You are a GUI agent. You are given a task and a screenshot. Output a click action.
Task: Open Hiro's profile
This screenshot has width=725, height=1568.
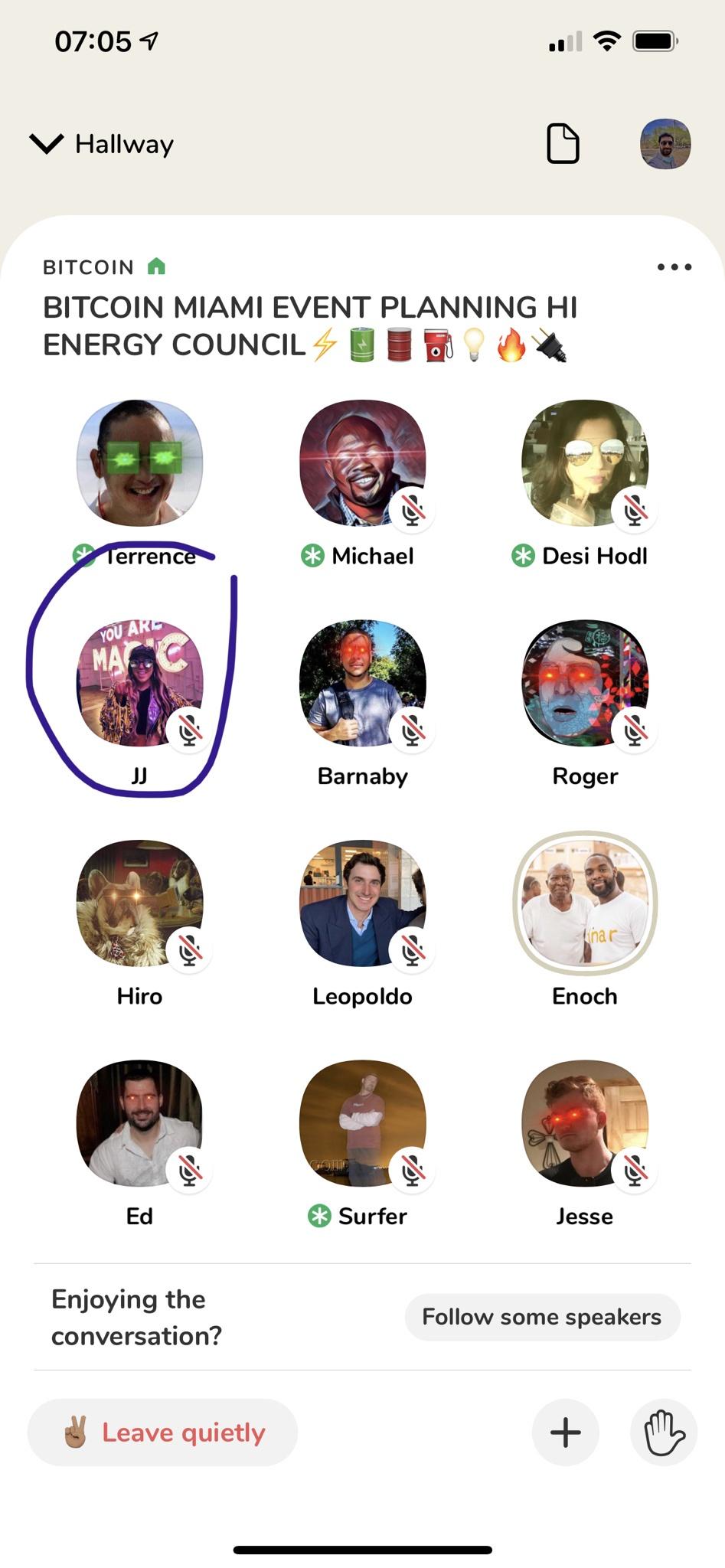[139, 903]
